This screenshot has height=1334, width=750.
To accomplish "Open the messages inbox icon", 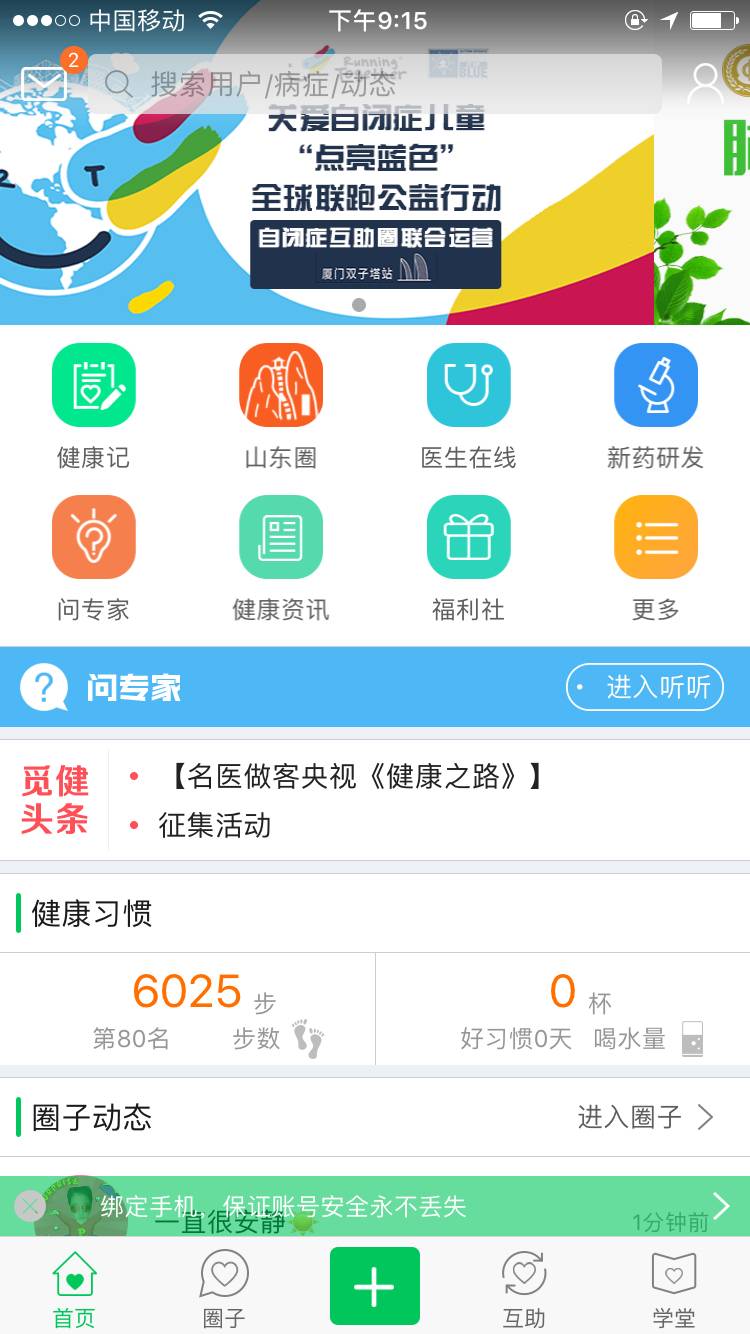I will coord(44,82).
